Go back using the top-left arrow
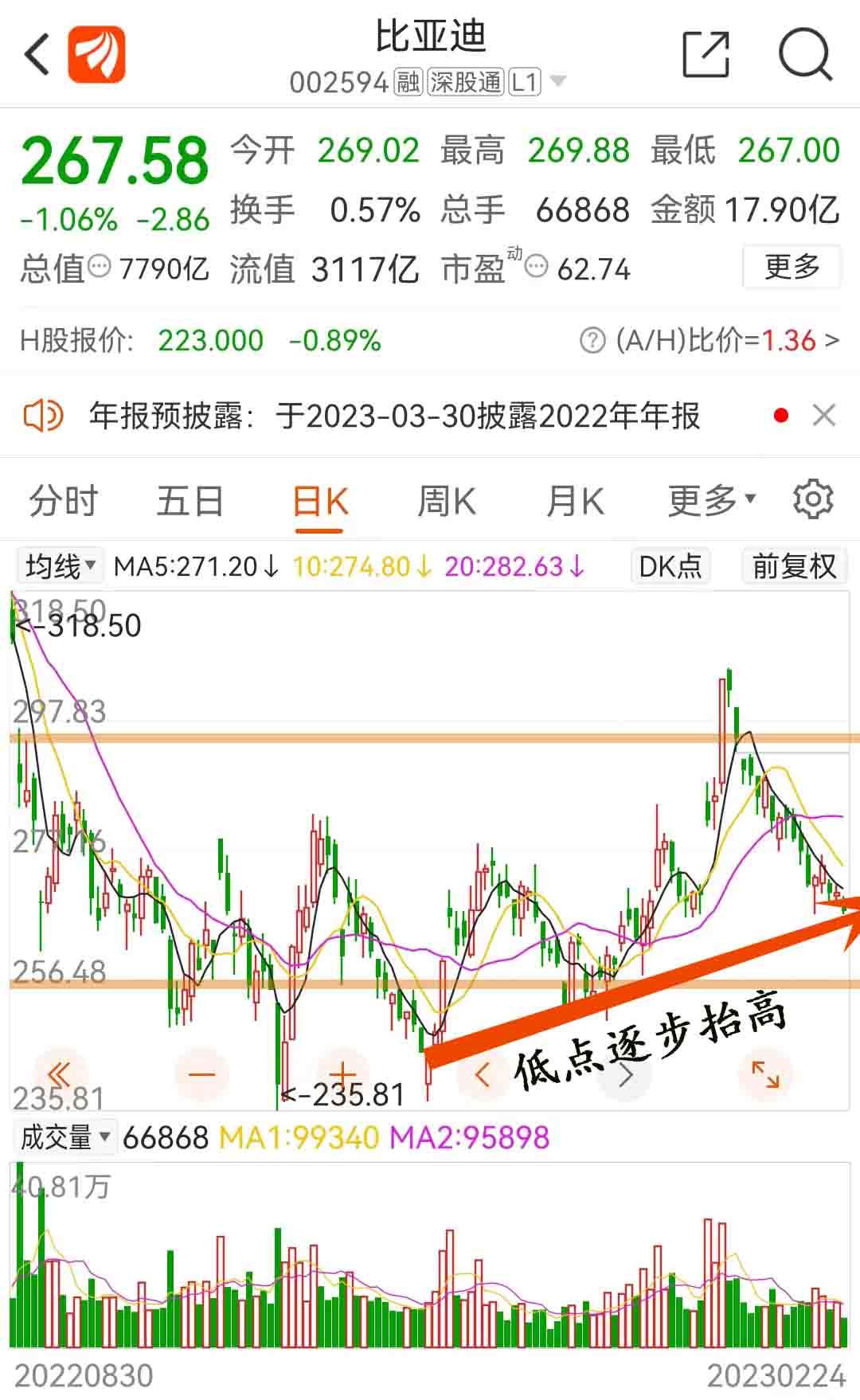The width and height of the screenshot is (860, 1400). click(x=37, y=54)
